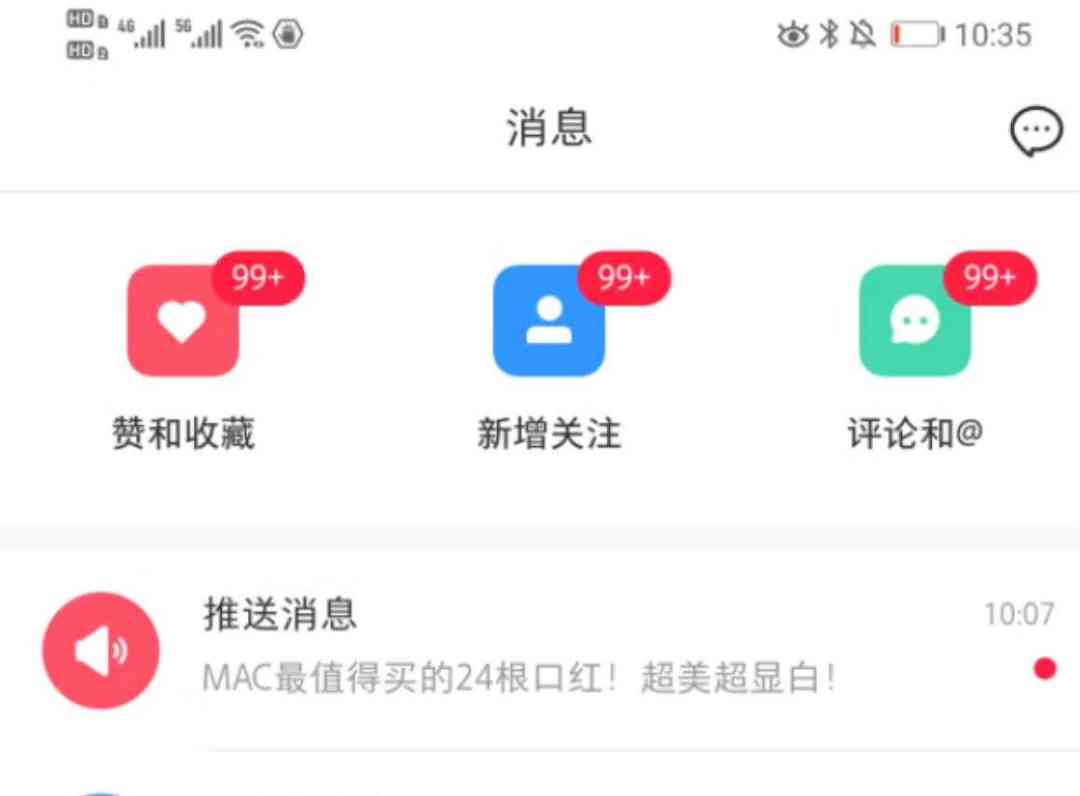1080x796 pixels.
Task: Open the chat bubble icon in header
Action: tap(1035, 131)
